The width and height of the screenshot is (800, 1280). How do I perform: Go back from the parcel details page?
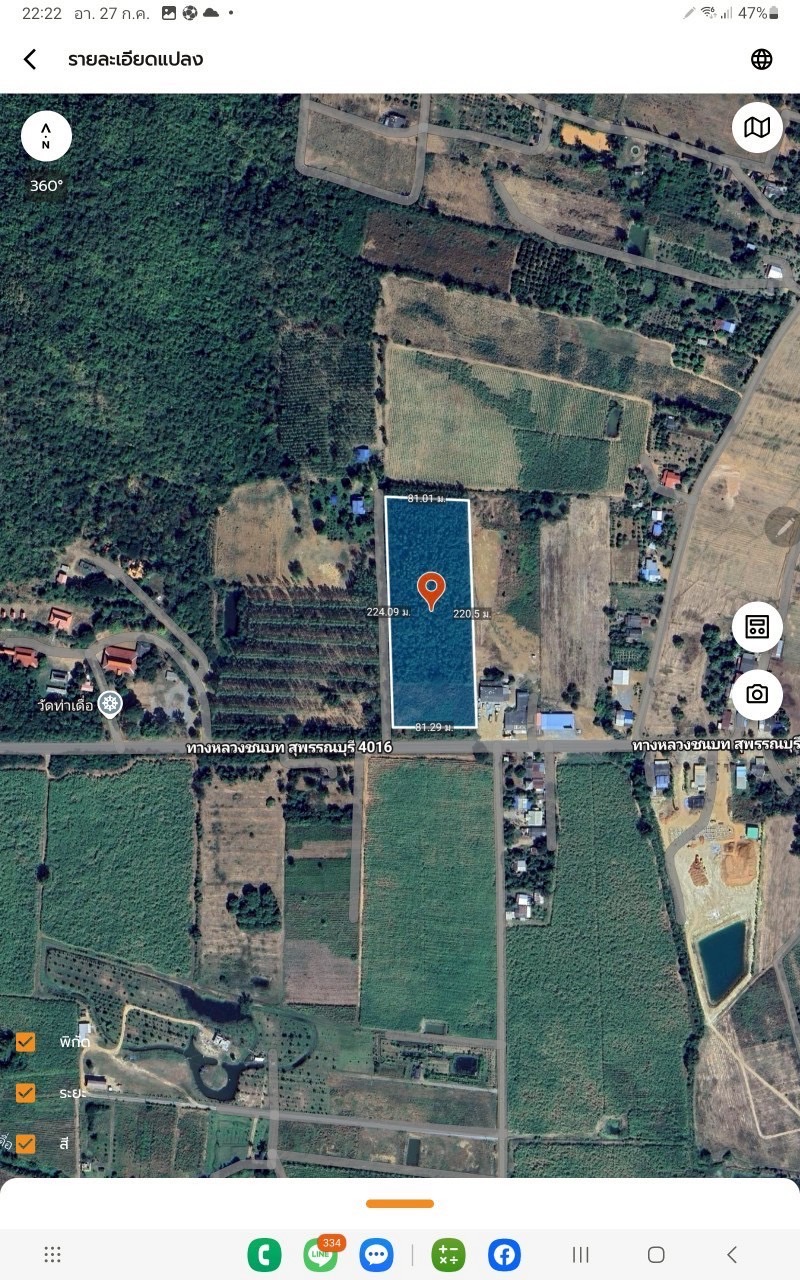(30, 59)
